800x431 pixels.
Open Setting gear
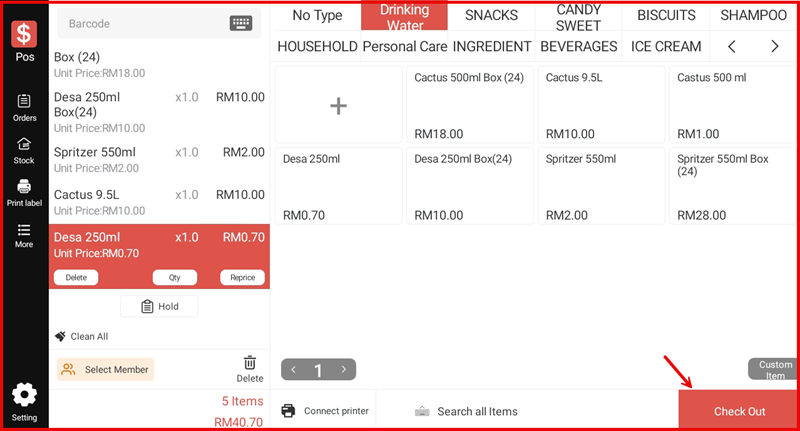coord(24,400)
